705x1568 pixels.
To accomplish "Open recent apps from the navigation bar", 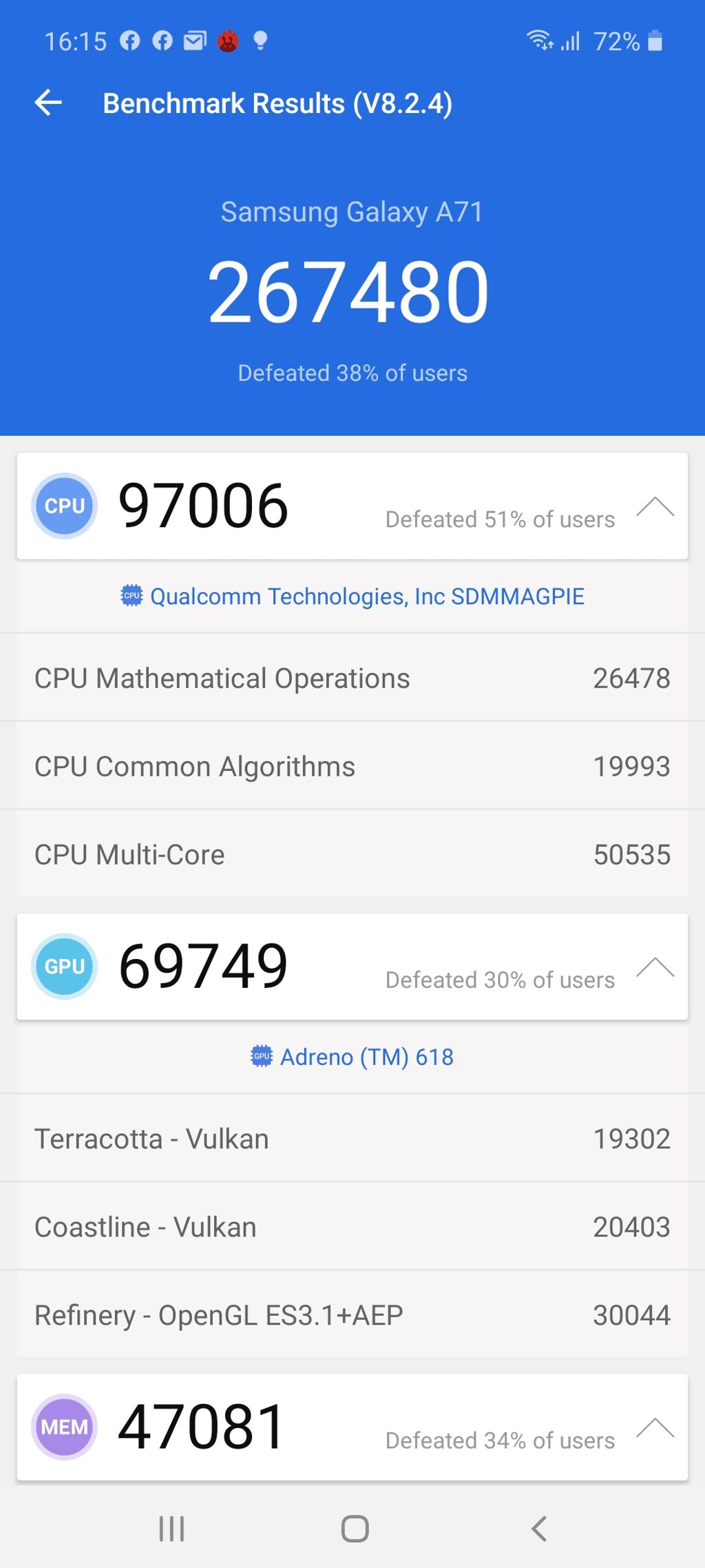I will pos(171,1529).
